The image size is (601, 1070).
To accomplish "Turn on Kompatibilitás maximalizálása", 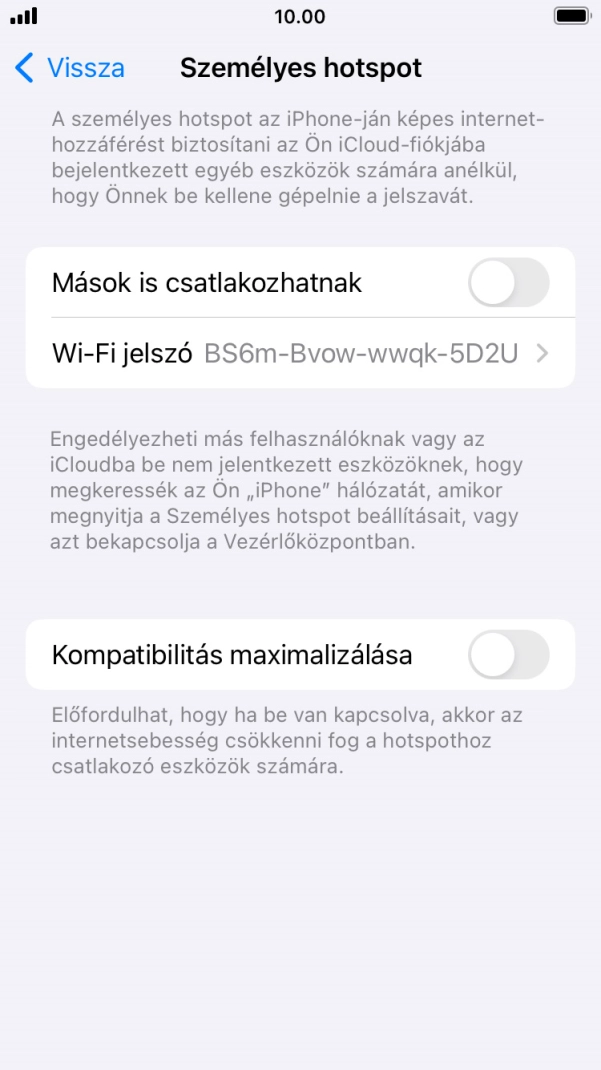I will 508,655.
